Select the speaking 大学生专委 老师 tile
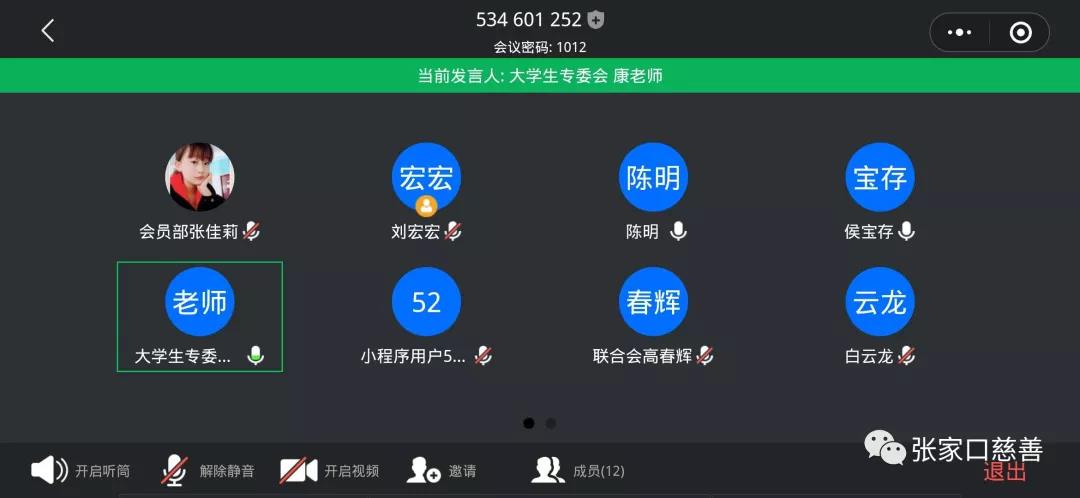 tap(200, 315)
